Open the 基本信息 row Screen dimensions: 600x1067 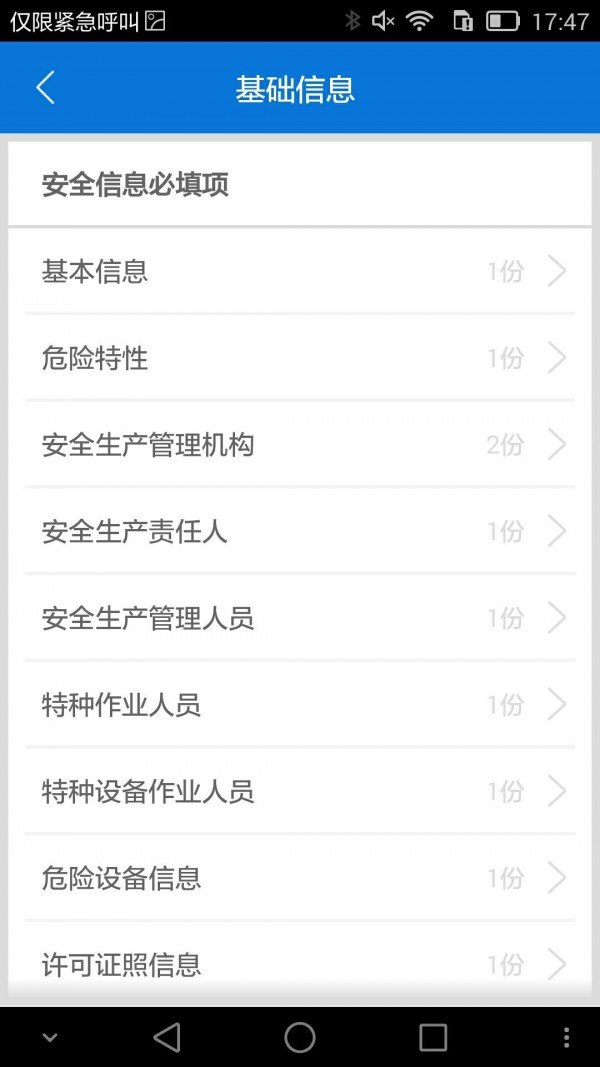[300, 271]
